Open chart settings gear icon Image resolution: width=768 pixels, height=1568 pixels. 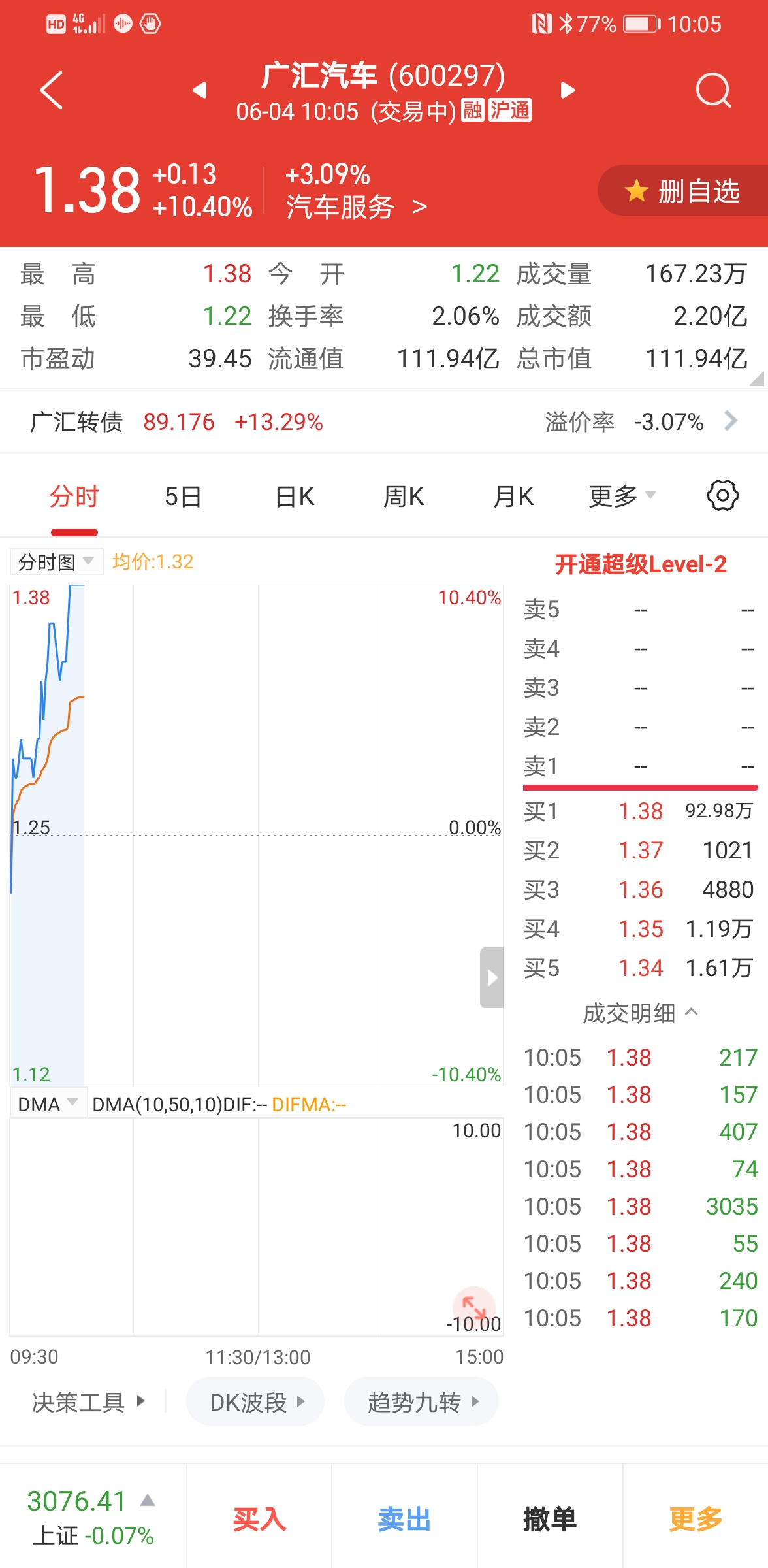722,496
